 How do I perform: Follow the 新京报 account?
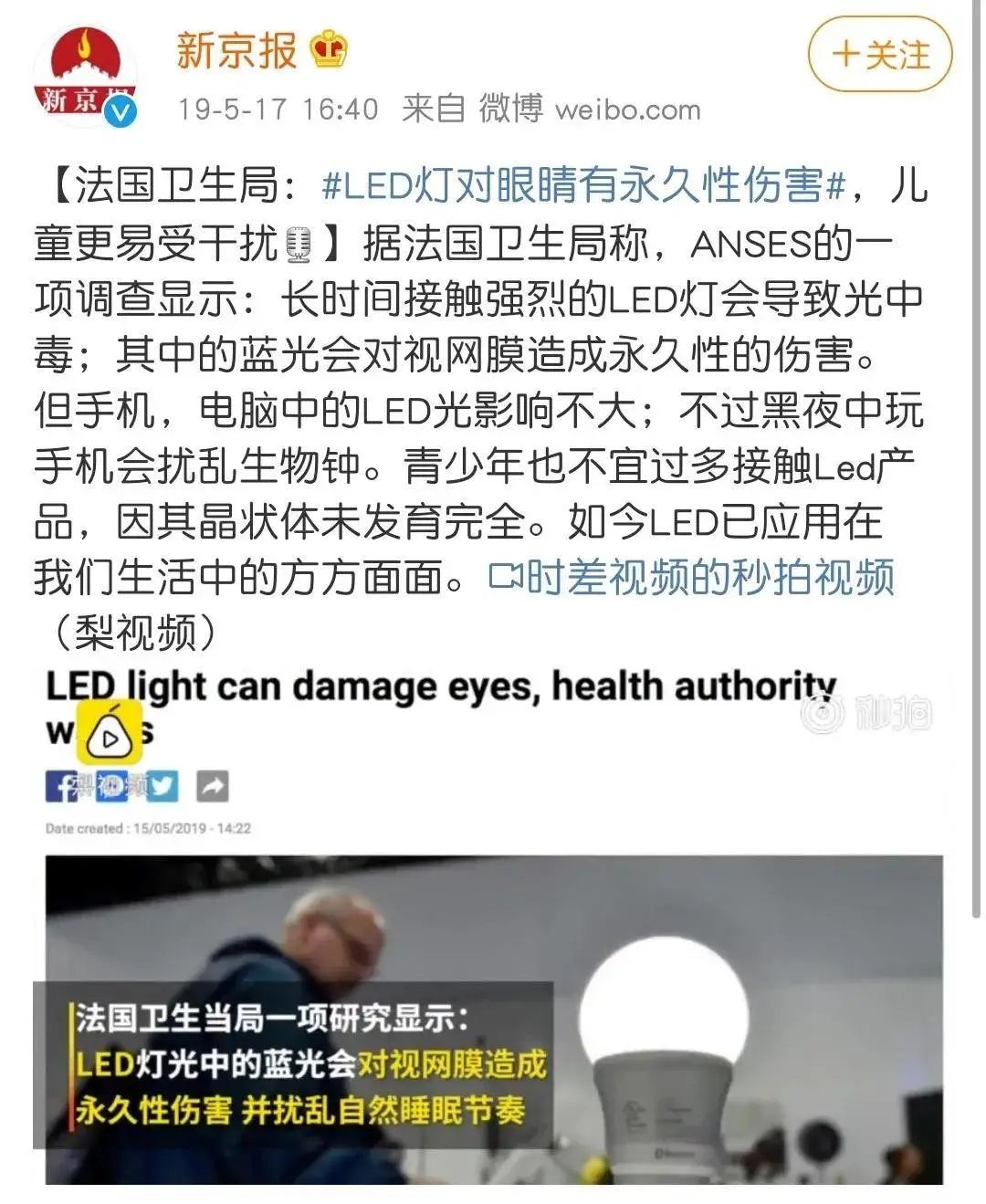[x=879, y=55]
